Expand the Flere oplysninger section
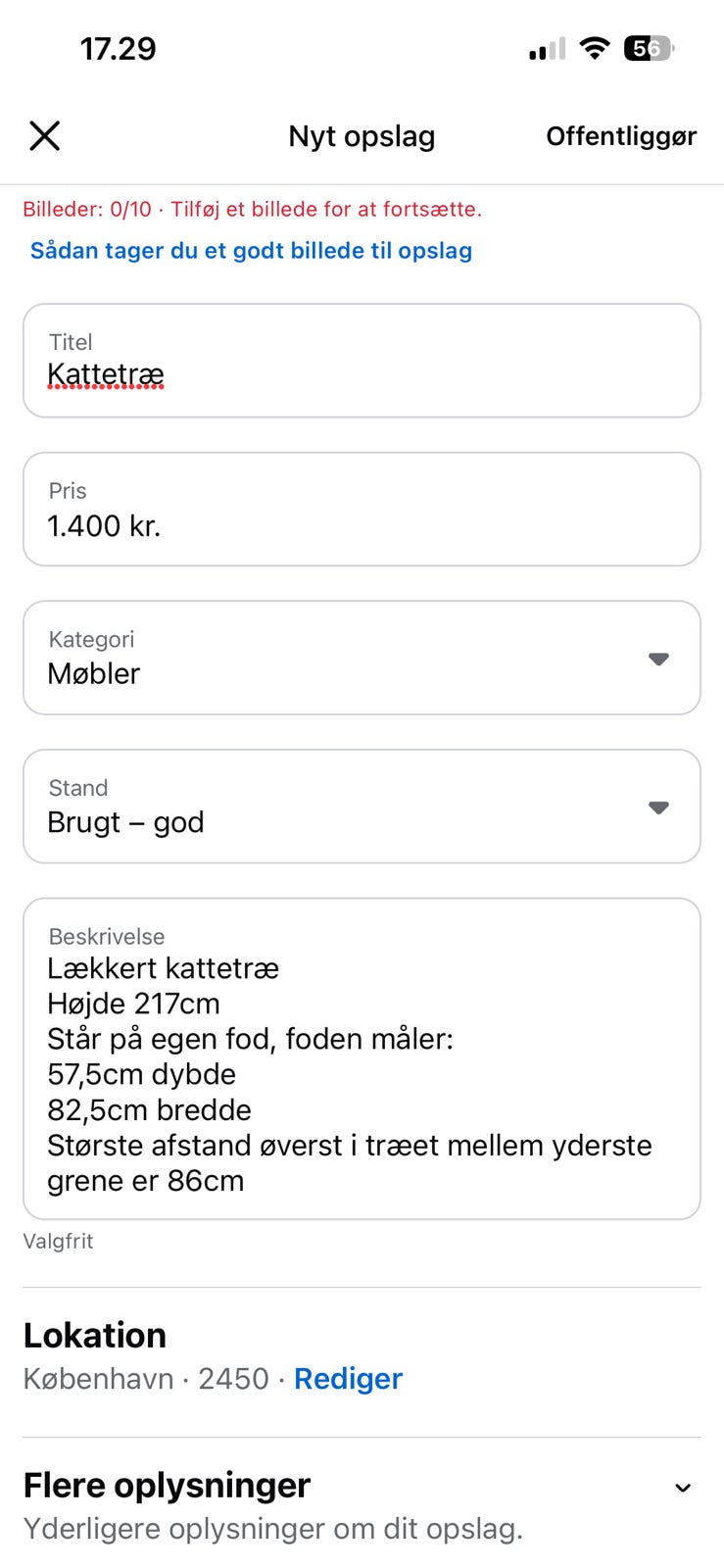The image size is (724, 1568). (167, 1486)
